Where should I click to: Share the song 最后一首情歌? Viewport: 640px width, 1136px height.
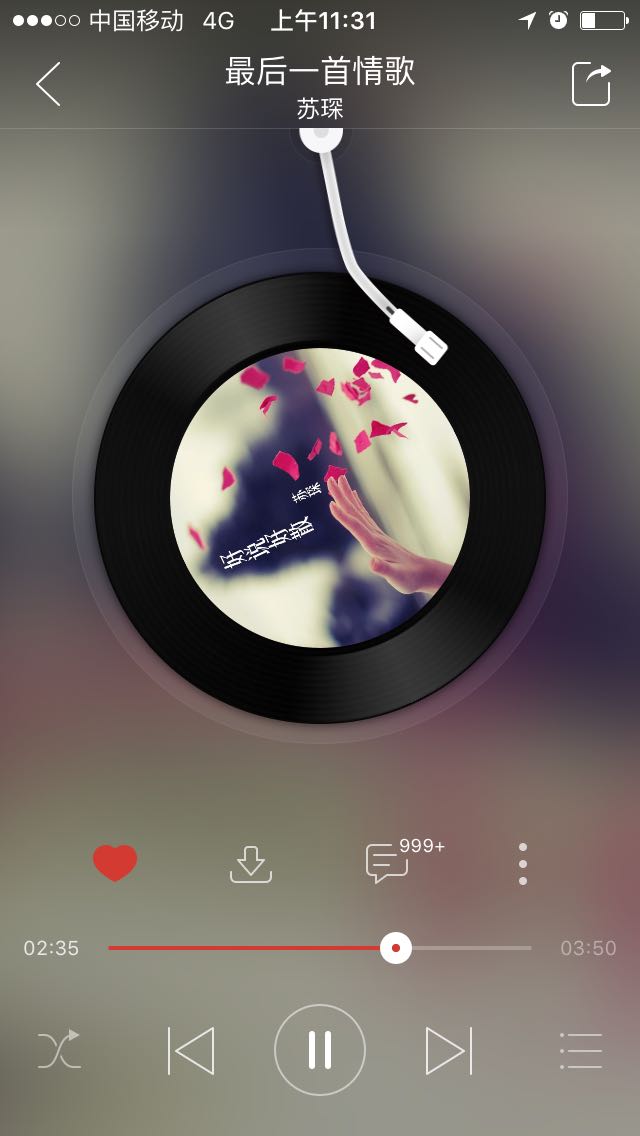point(591,84)
